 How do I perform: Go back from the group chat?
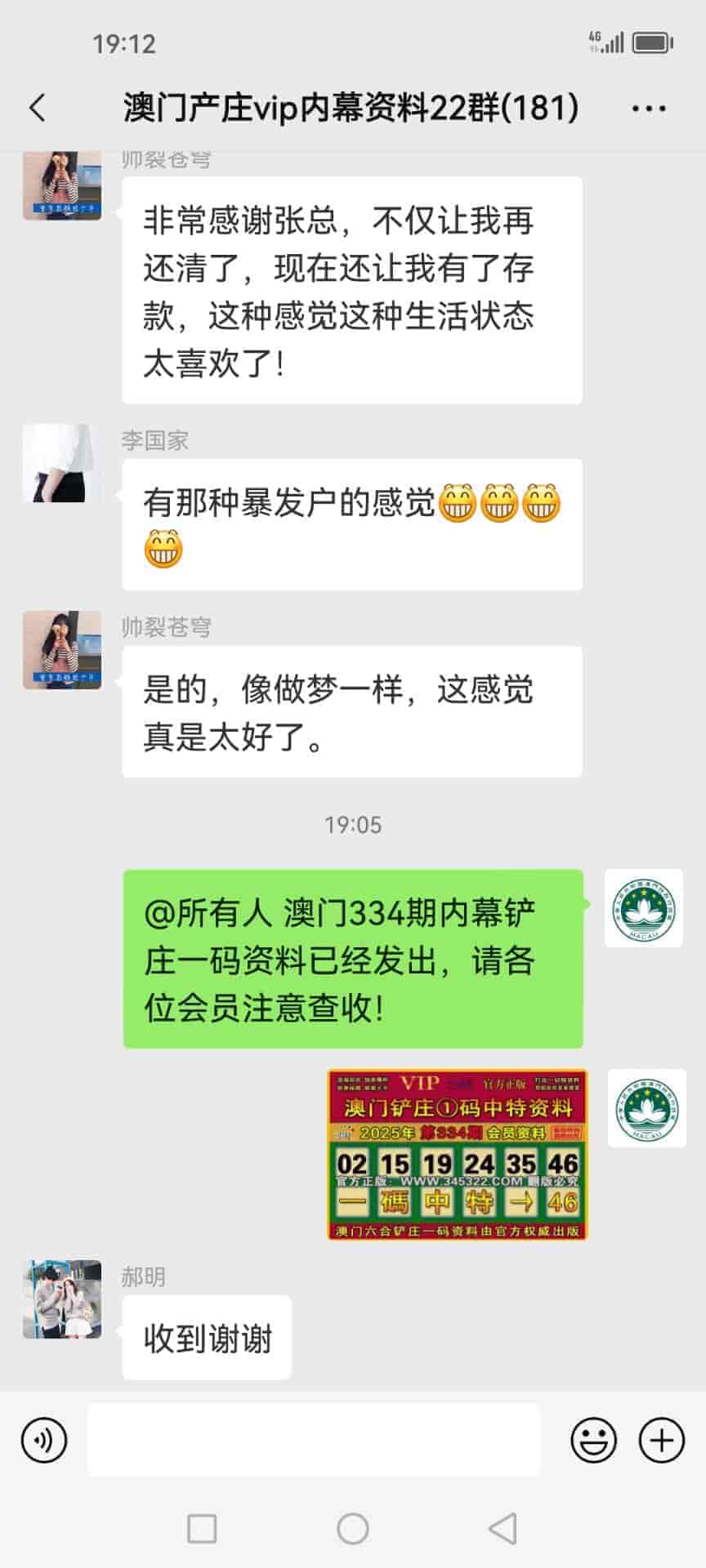click(38, 108)
